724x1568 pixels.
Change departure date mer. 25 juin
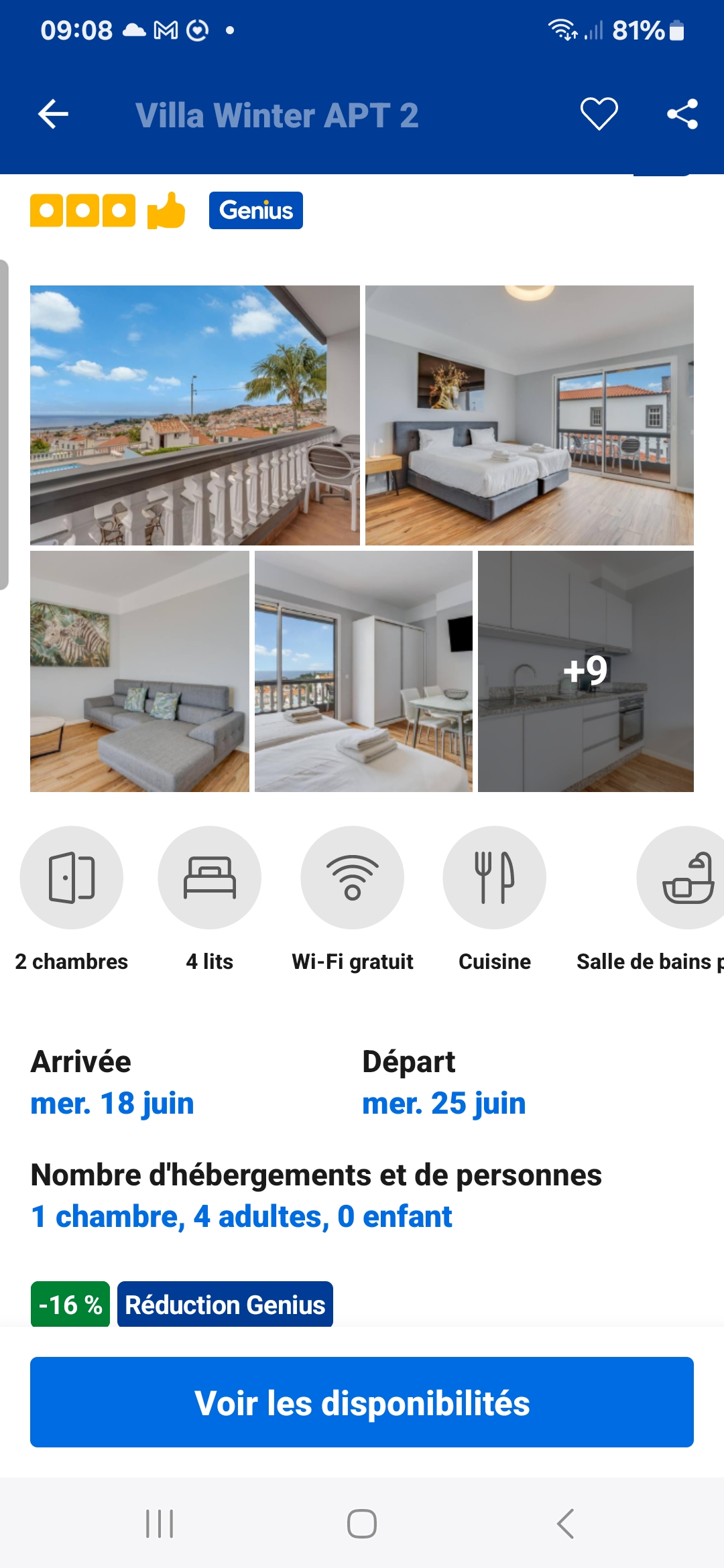click(x=444, y=1103)
